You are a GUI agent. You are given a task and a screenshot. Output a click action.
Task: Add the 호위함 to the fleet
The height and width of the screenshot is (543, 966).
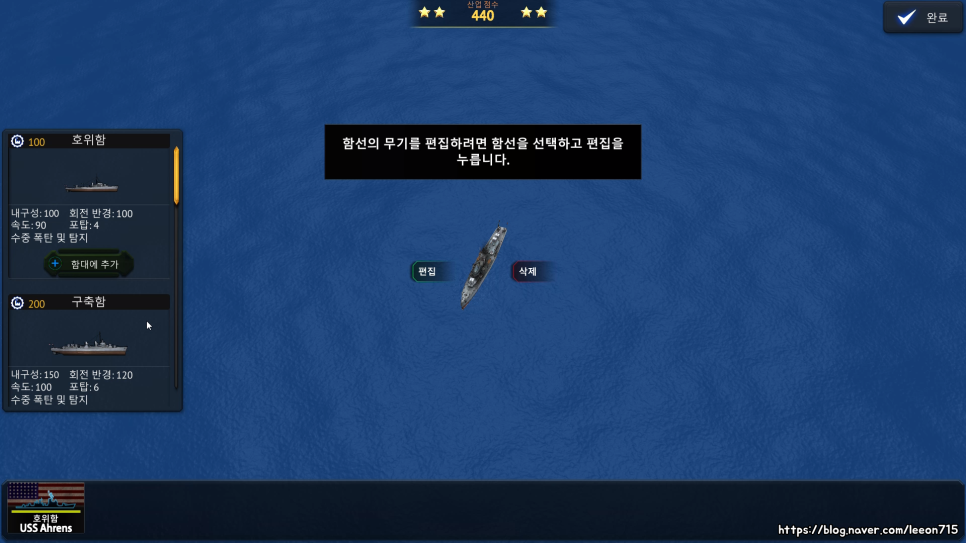(88, 264)
